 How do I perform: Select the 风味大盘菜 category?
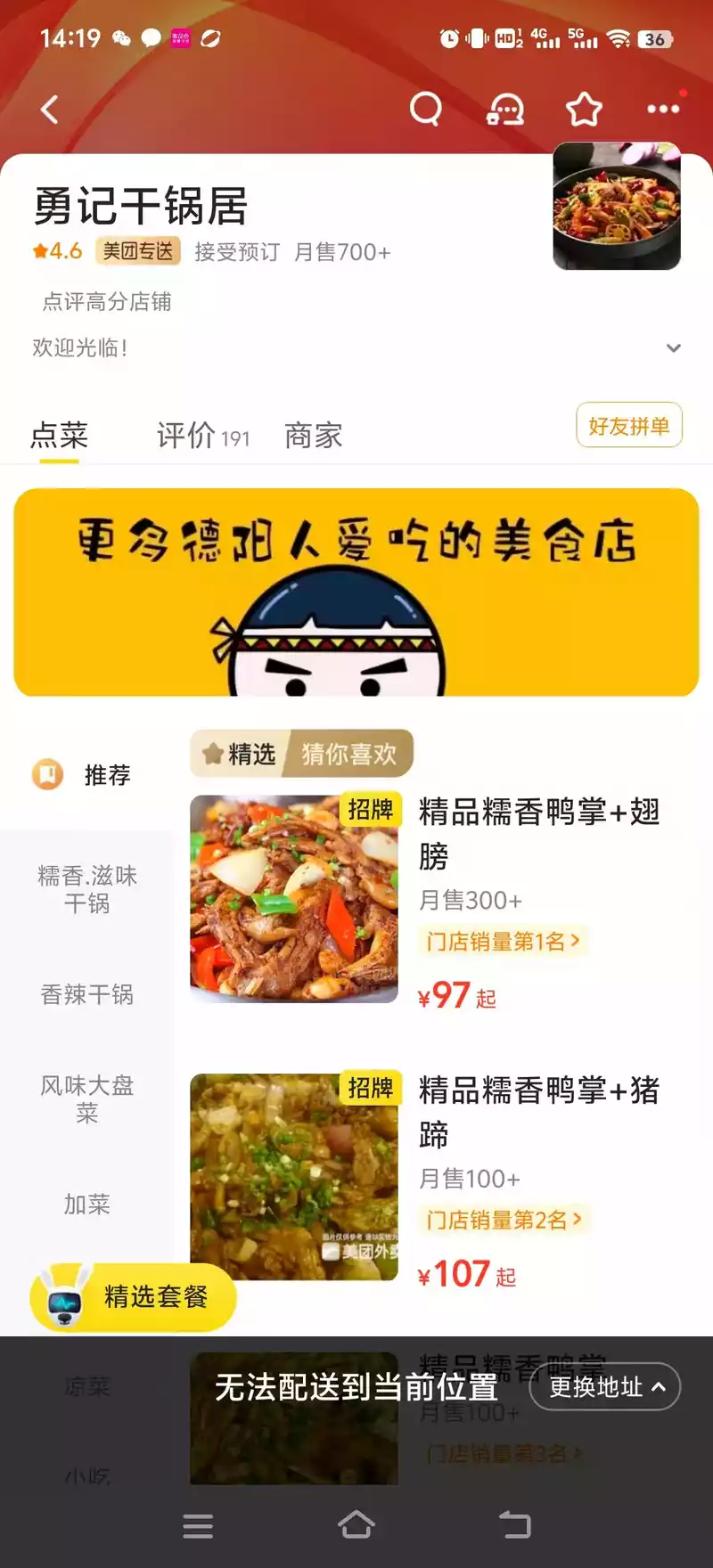click(87, 1098)
